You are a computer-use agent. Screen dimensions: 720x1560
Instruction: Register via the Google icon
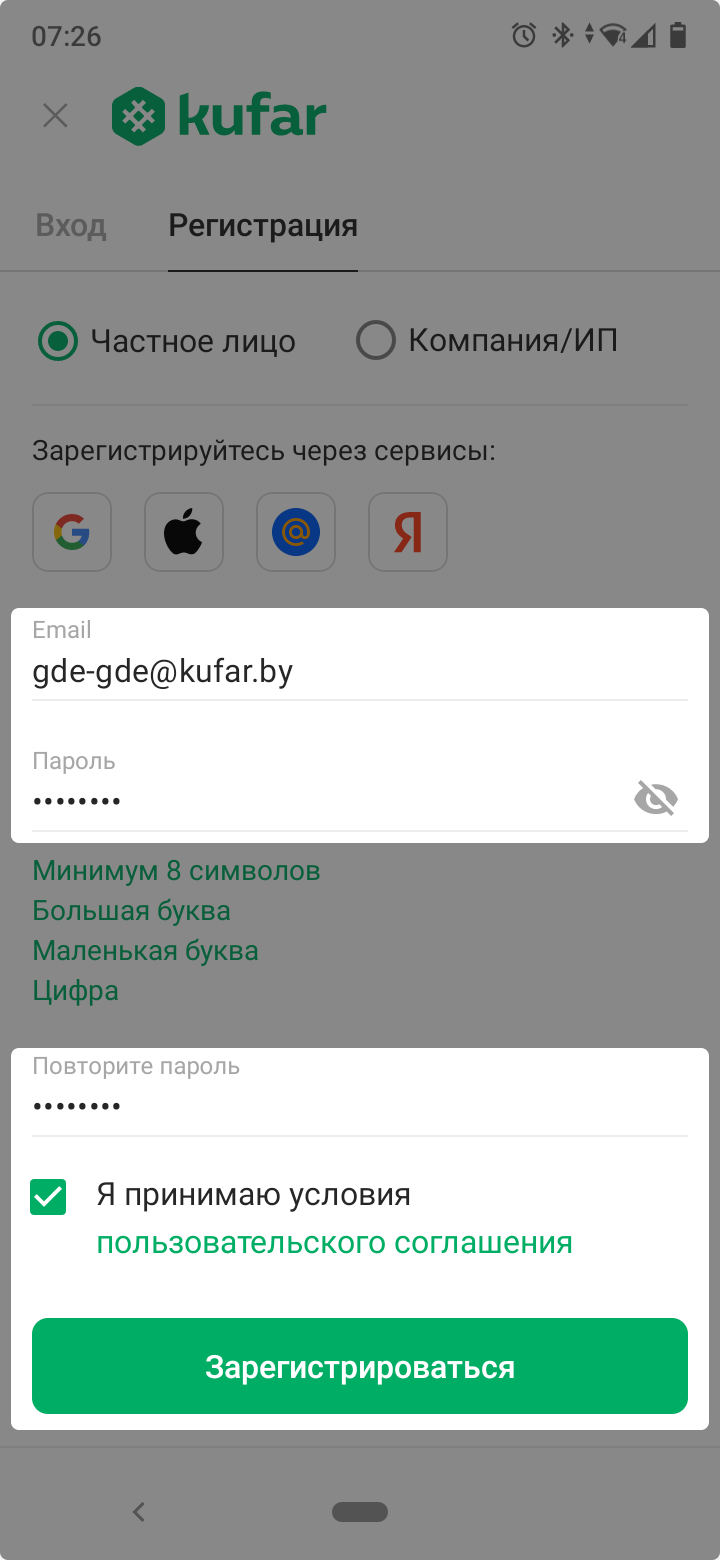72,532
